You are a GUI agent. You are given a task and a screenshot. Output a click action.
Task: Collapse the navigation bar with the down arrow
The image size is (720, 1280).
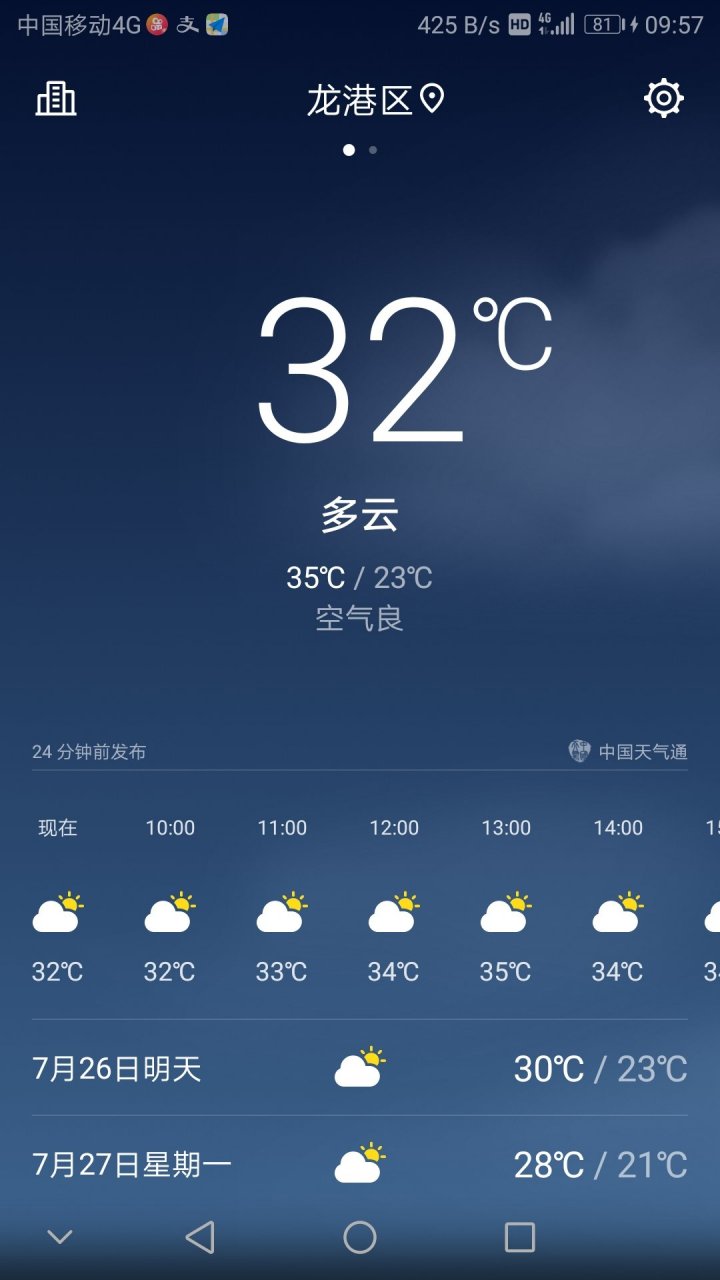(x=59, y=1236)
